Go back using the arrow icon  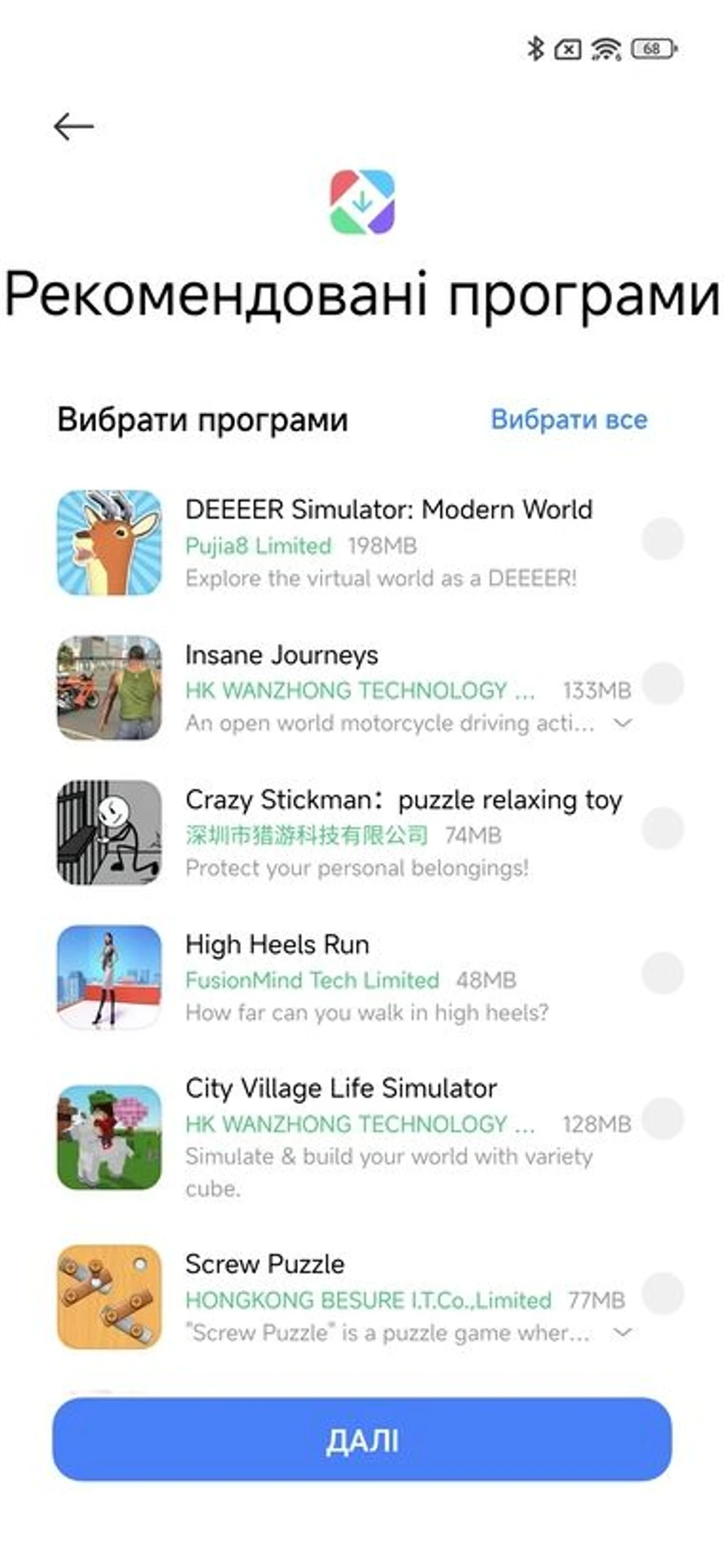[73, 127]
